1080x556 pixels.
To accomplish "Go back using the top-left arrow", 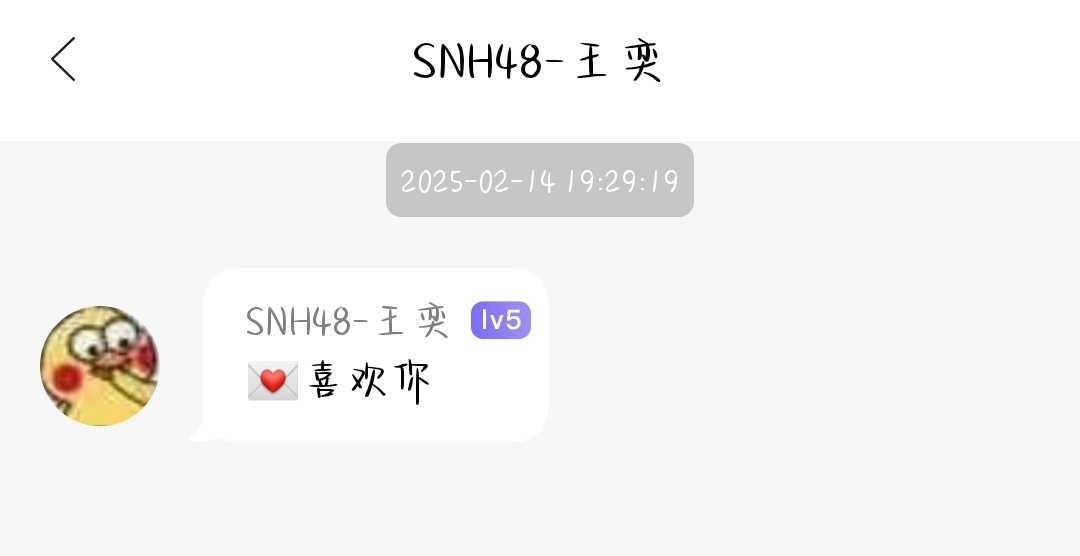I will click(64, 59).
